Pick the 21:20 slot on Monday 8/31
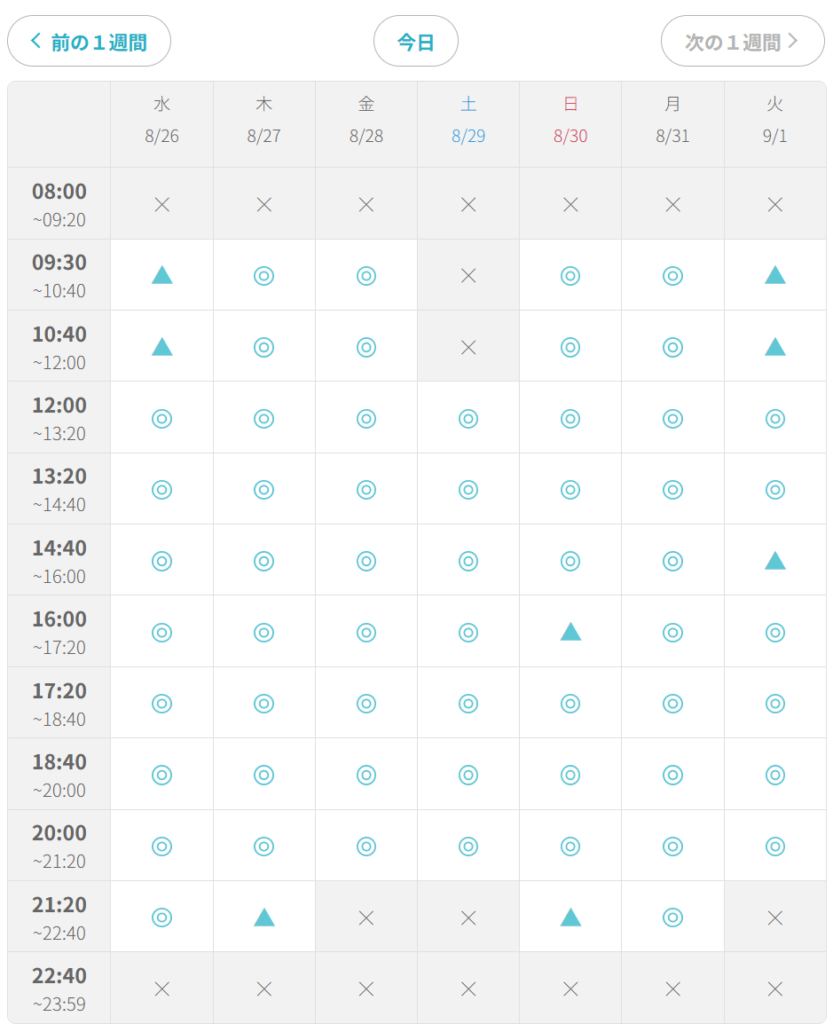Image resolution: width=833 pixels, height=1024 pixels. point(672,918)
